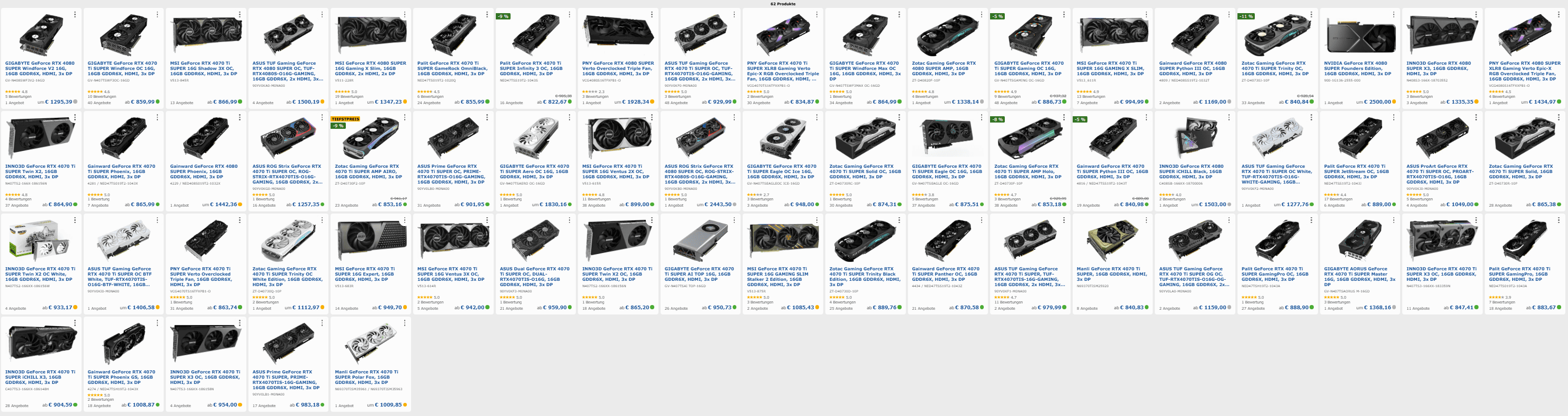Open overflow menu on Manli Polar Fox card
This screenshot has width=1568, height=416.
pyautogui.click(x=405, y=323)
